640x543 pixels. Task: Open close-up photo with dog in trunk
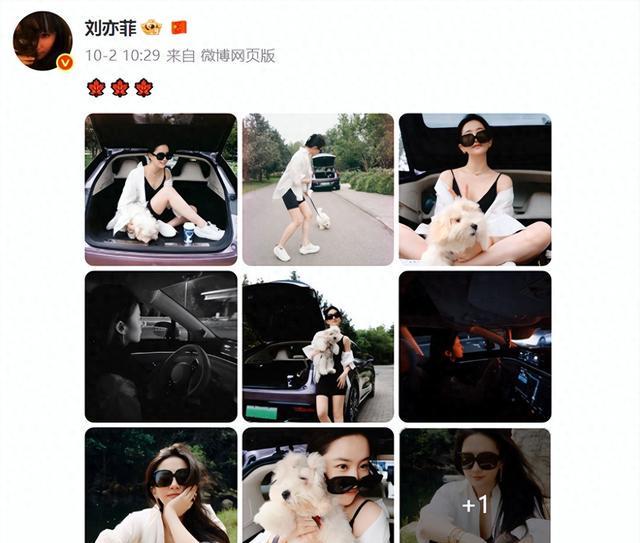475,189
